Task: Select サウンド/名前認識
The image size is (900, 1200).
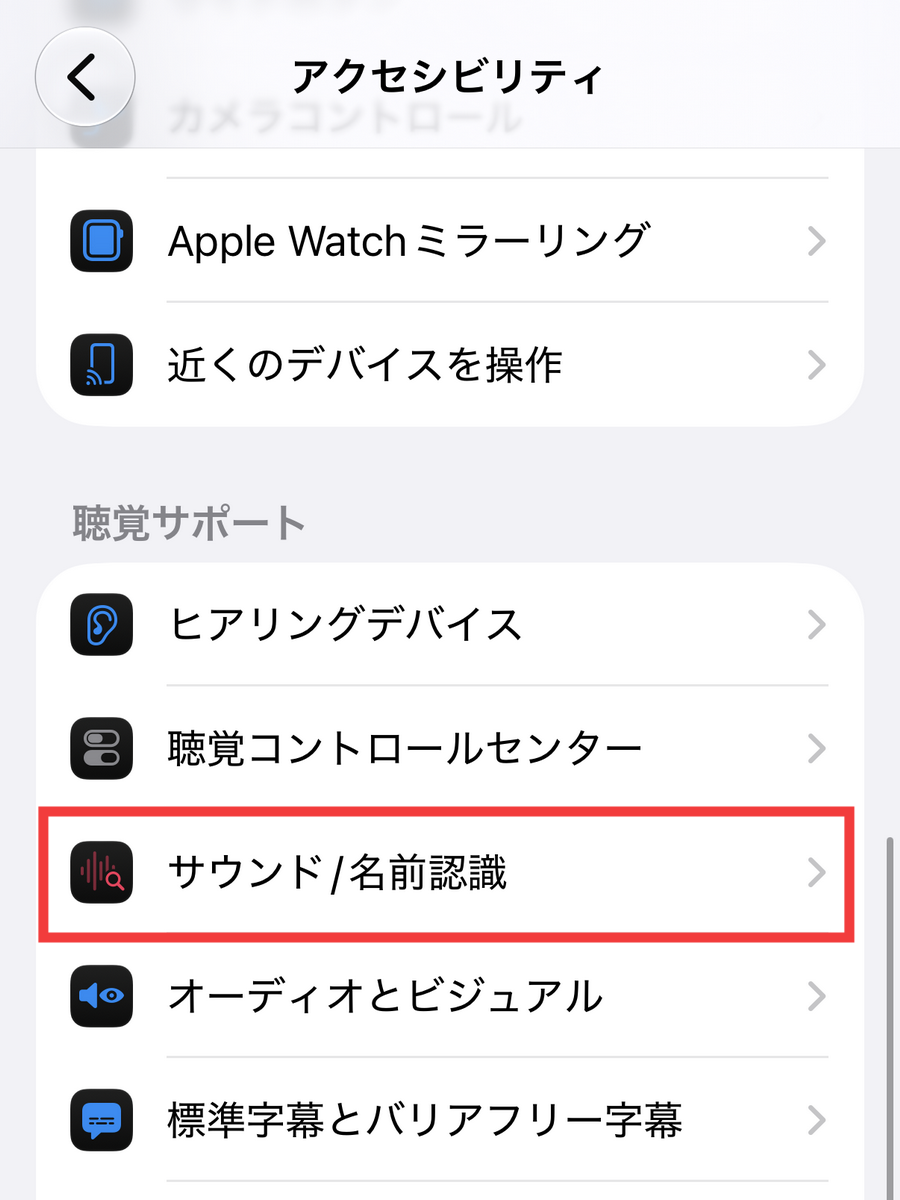Action: 450,873
